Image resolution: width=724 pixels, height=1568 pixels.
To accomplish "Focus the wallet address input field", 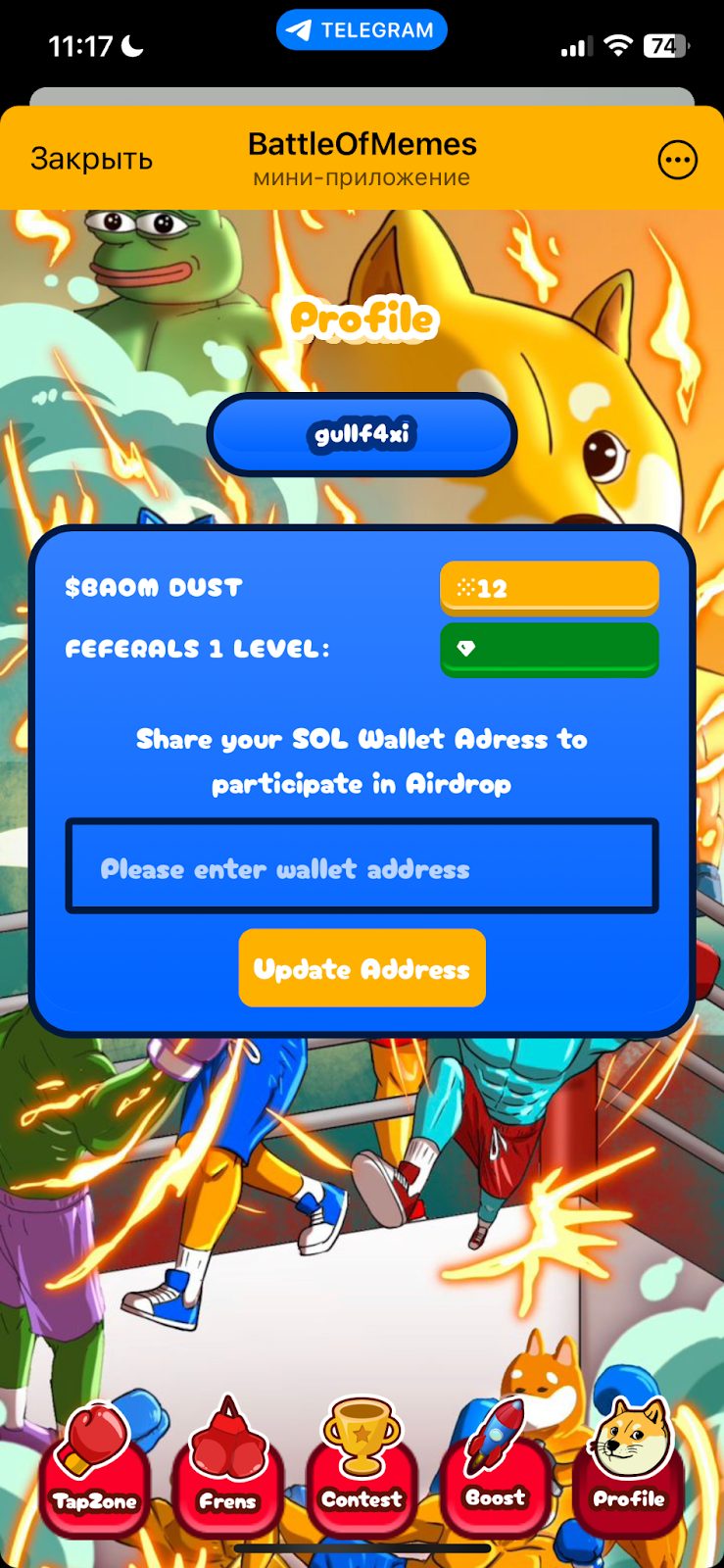I will pos(362,867).
